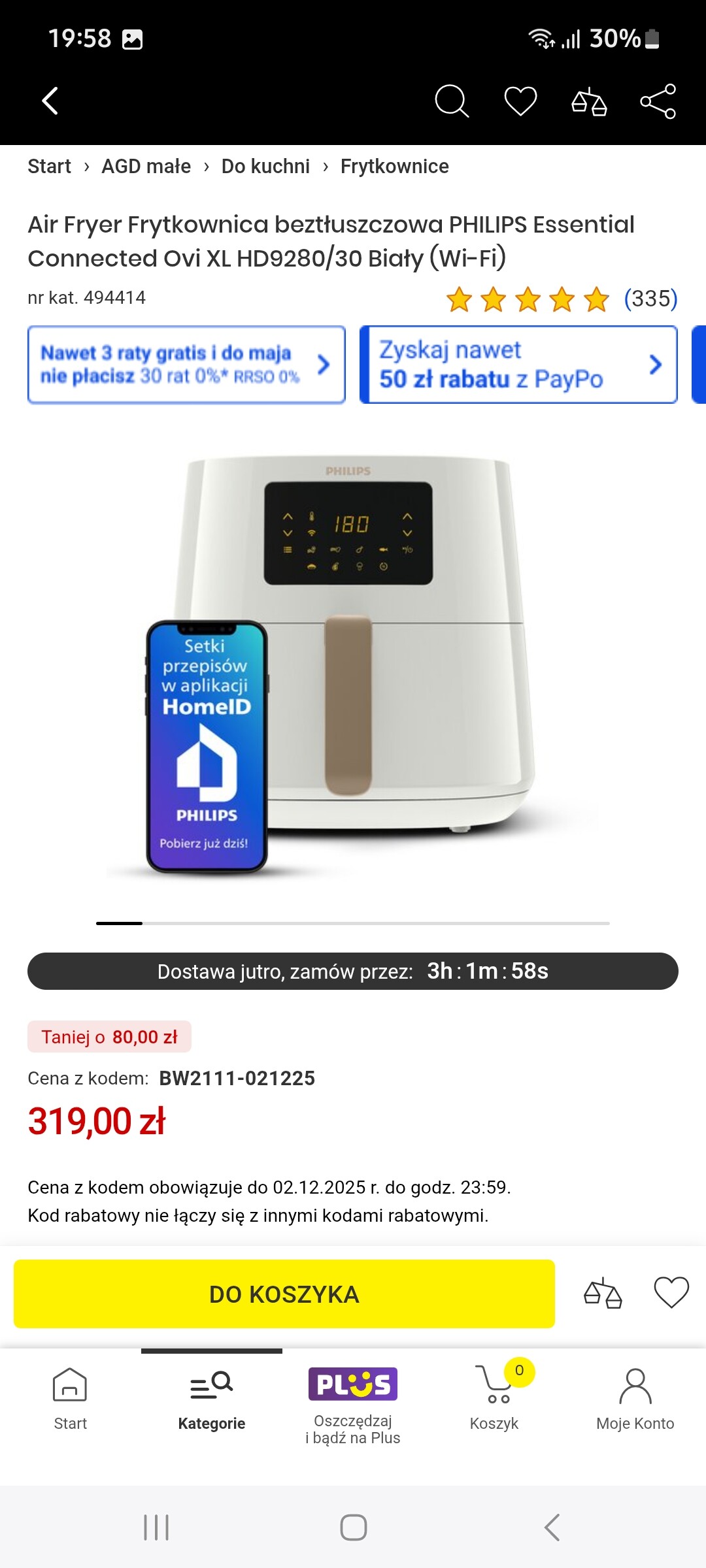Open Do kuchni breadcrumb category
This screenshot has width=706, height=1568.
pyautogui.click(x=265, y=167)
